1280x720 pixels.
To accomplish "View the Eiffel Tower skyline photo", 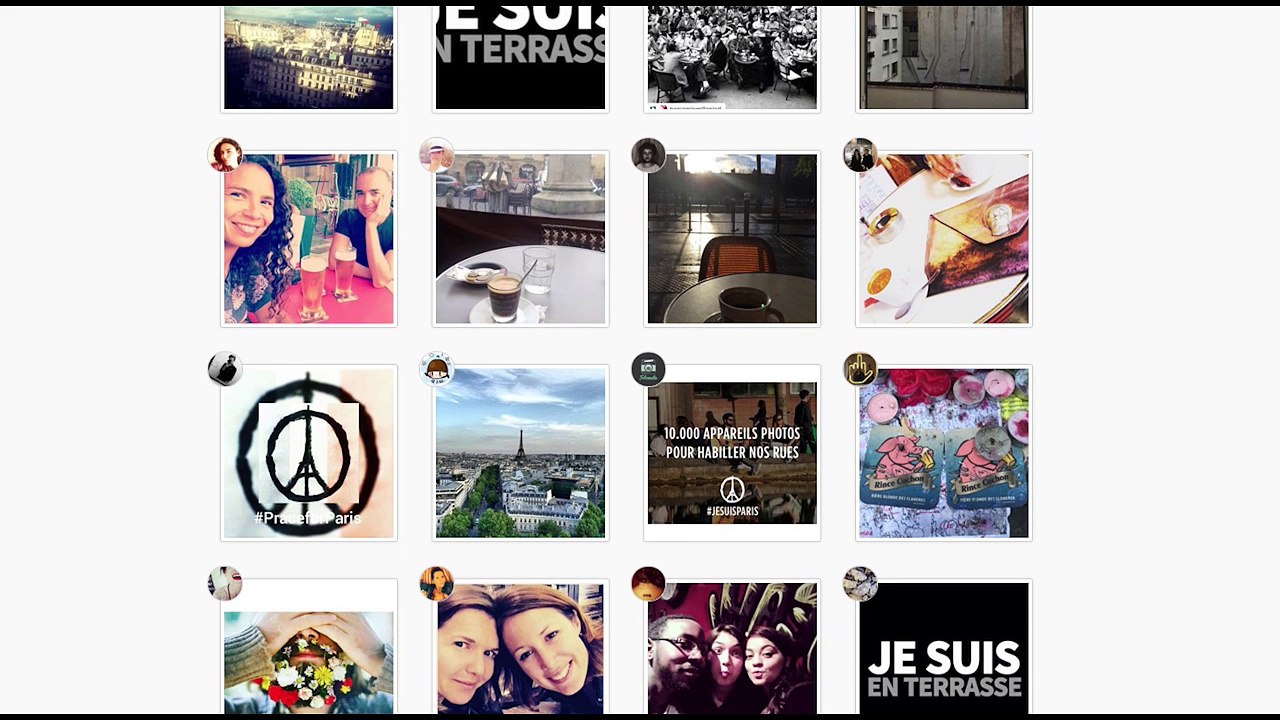I will [x=520, y=453].
